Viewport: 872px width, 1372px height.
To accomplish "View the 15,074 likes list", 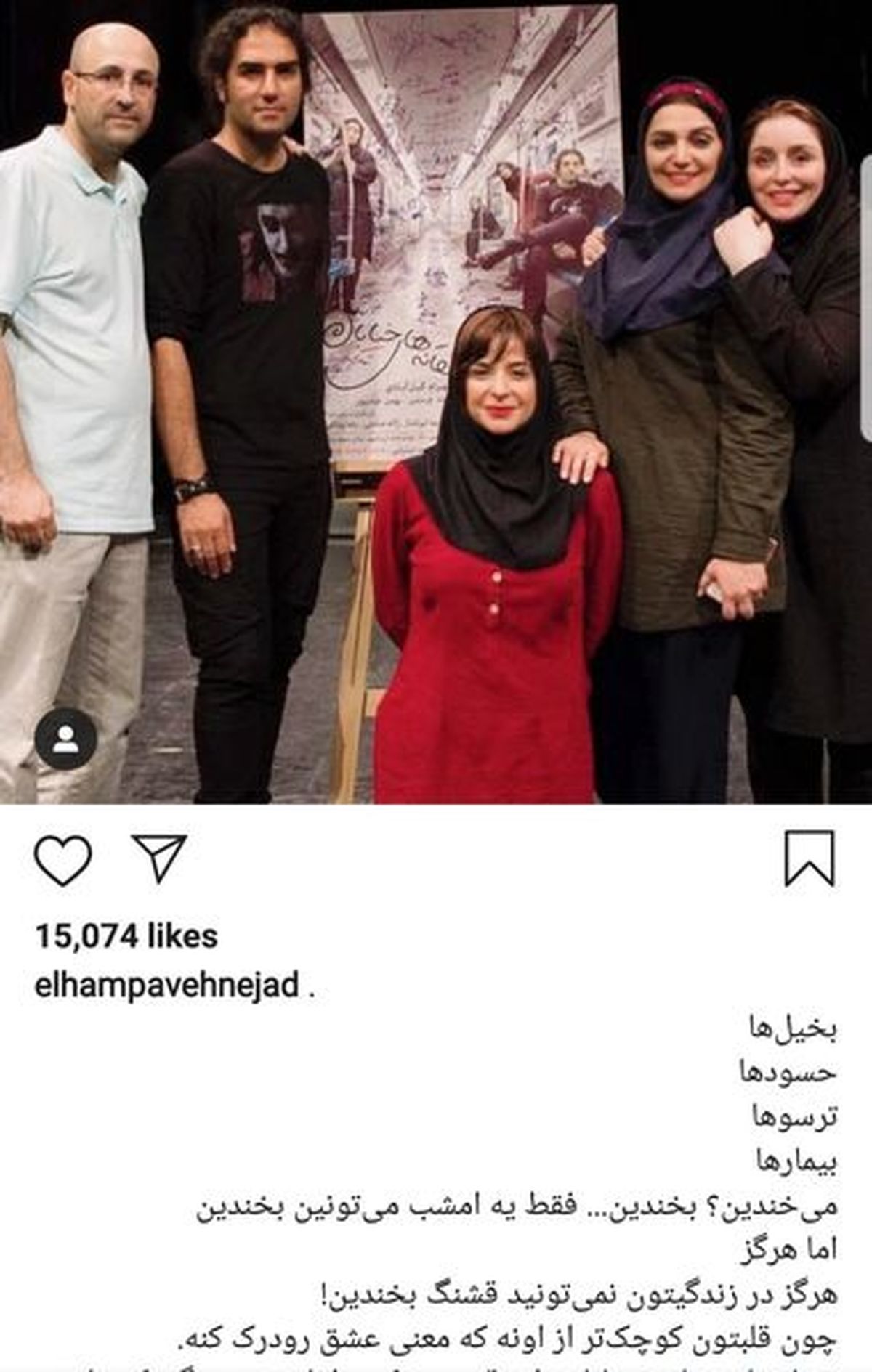I will [126, 936].
